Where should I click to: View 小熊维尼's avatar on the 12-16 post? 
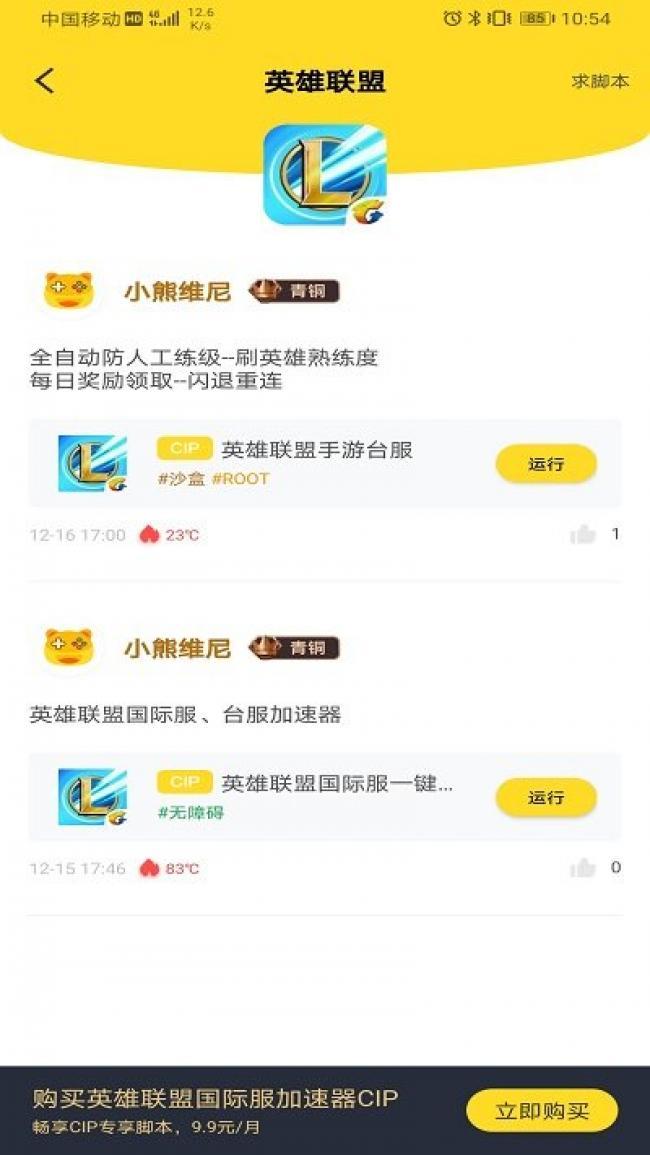(69, 291)
